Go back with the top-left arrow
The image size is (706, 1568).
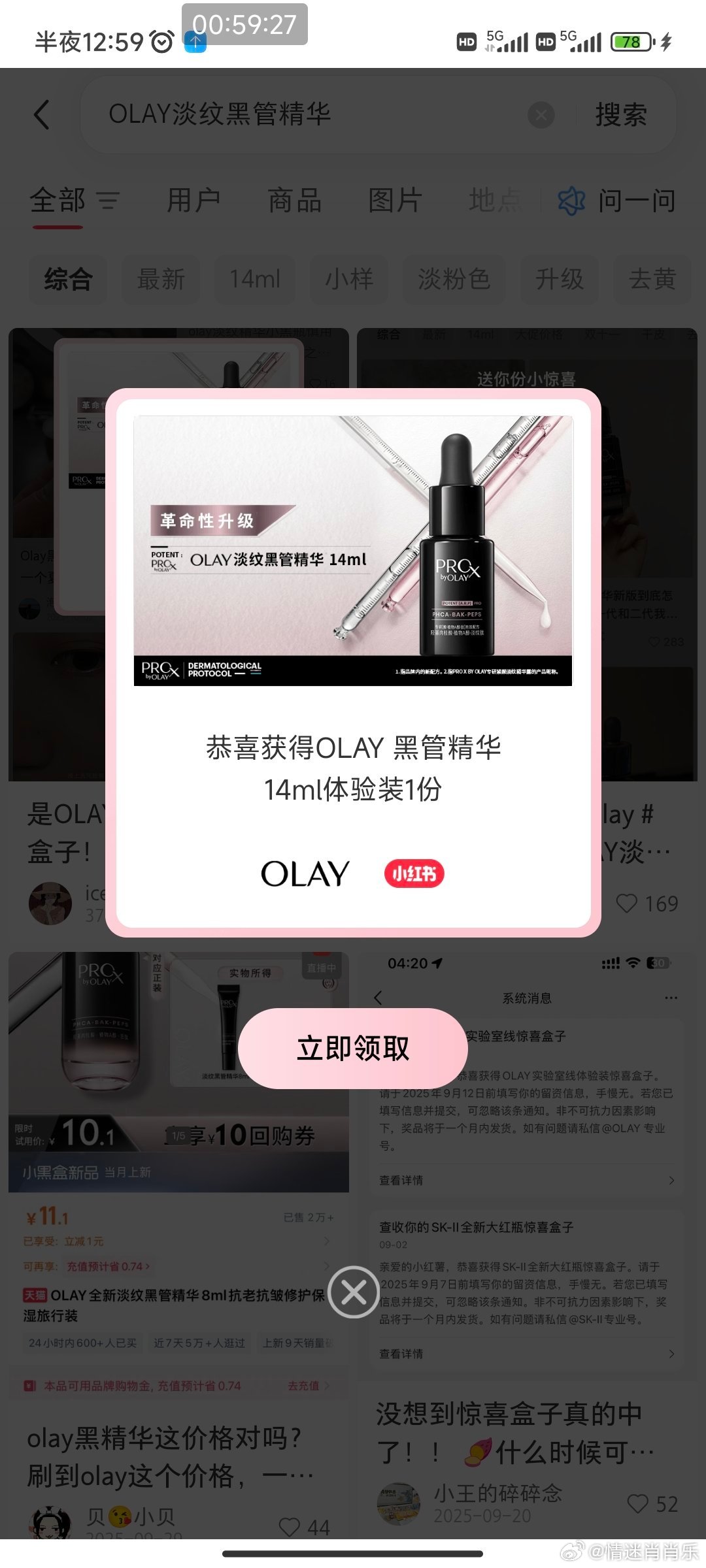42,115
